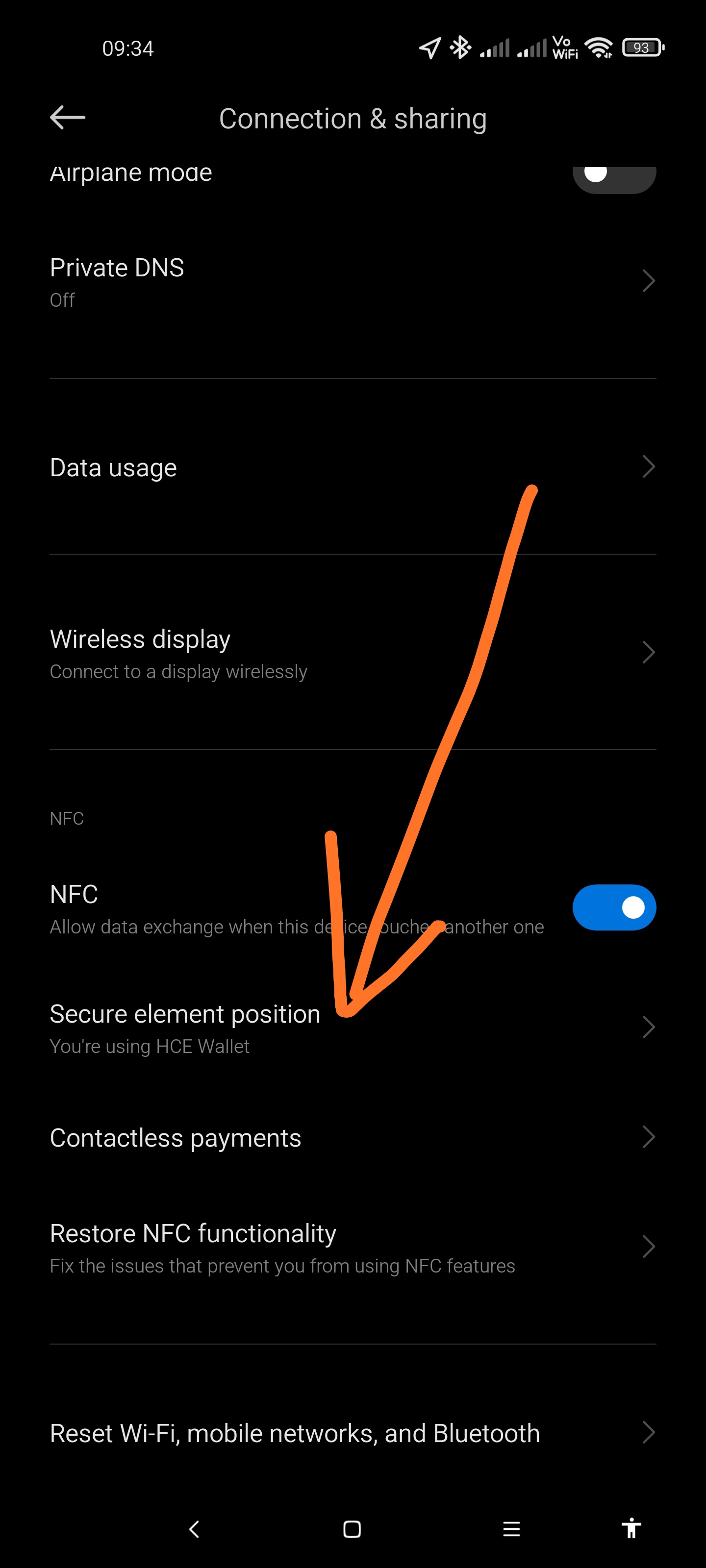This screenshot has height=1568, width=706.
Task: Open Restore NFC functionality
Action: (x=353, y=1247)
